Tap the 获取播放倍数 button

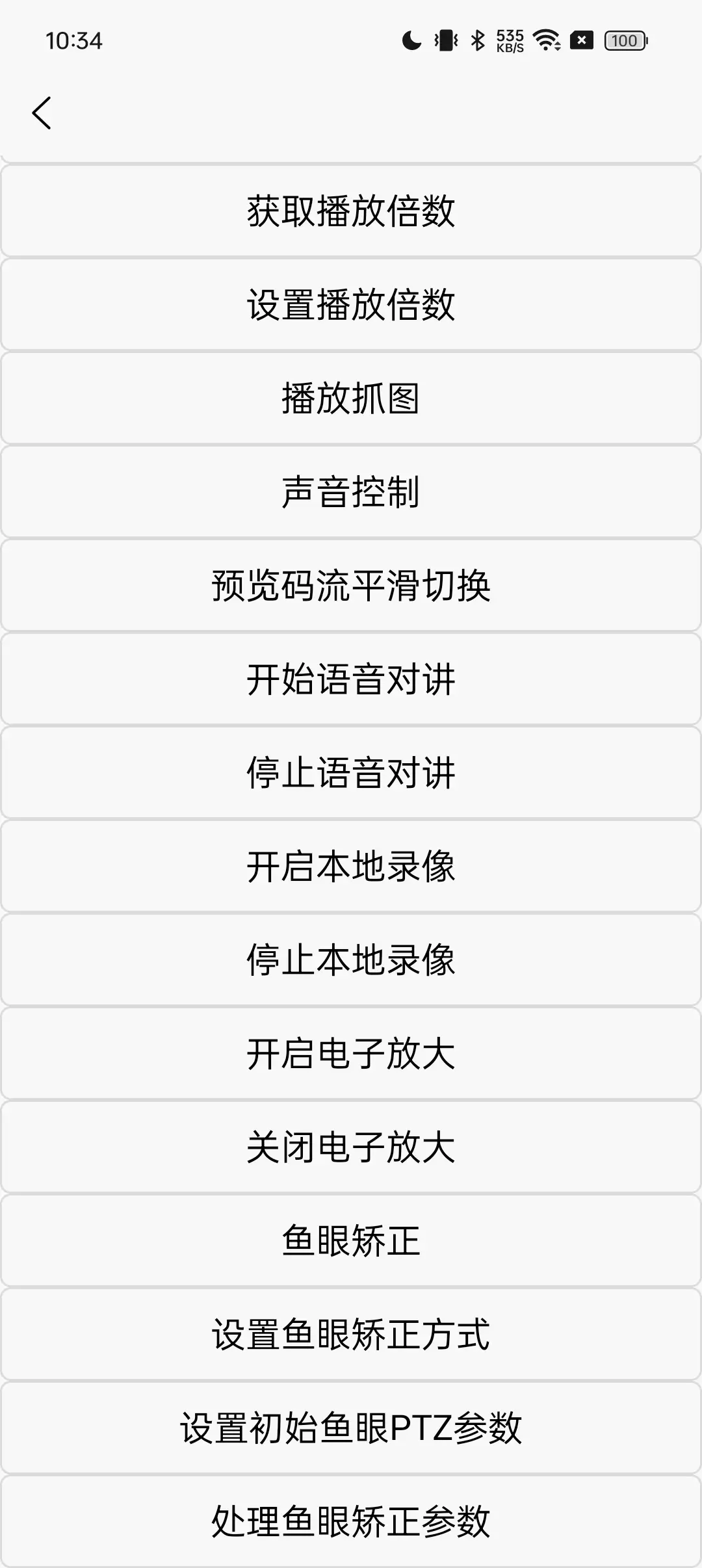(351, 211)
